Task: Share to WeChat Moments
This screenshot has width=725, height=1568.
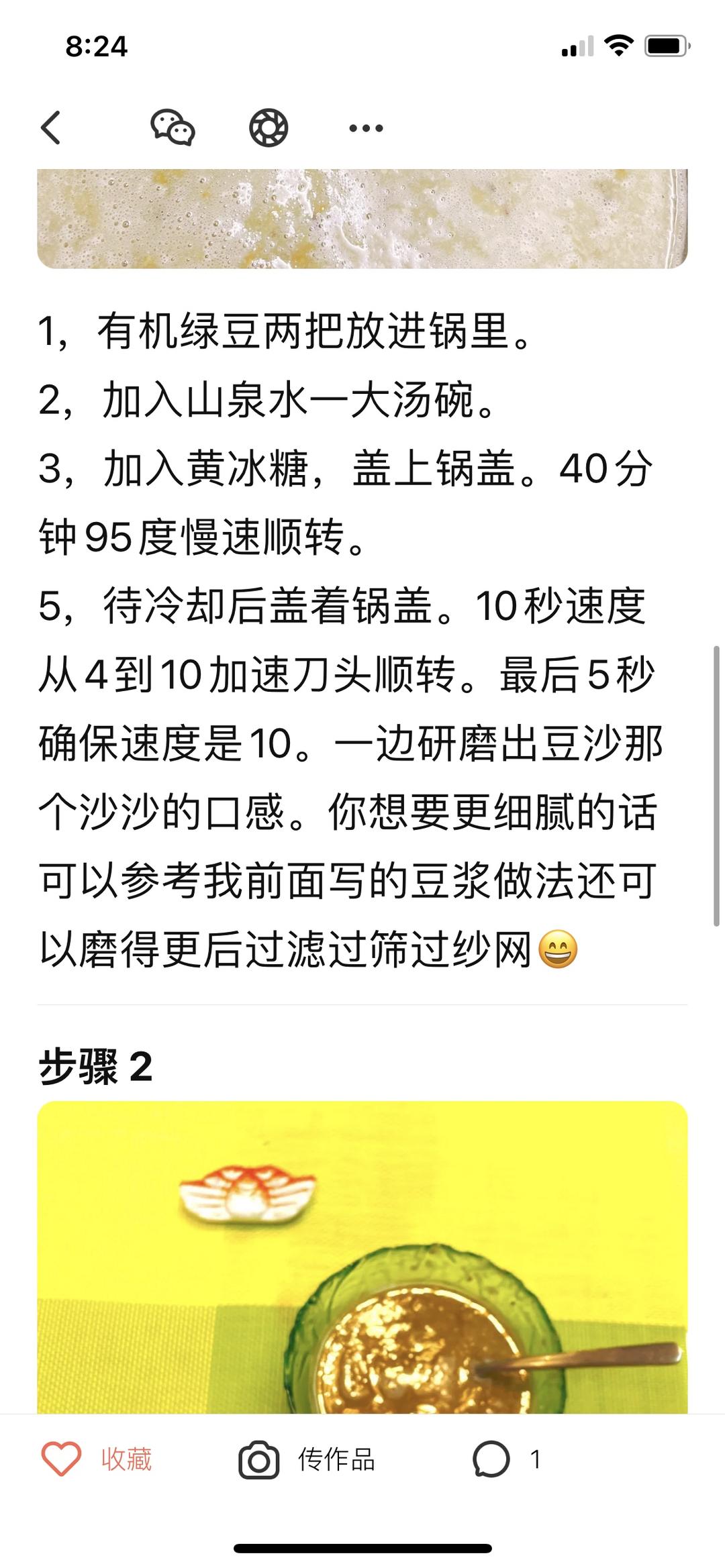Action: pos(269,127)
